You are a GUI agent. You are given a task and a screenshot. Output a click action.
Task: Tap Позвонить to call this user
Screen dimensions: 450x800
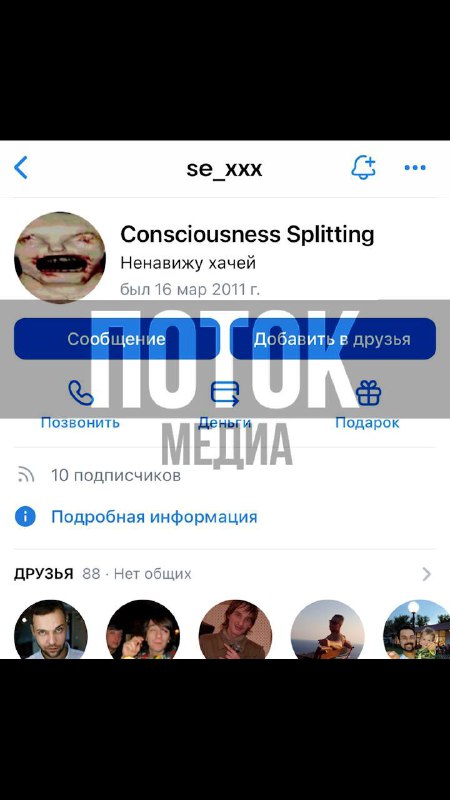click(x=81, y=405)
